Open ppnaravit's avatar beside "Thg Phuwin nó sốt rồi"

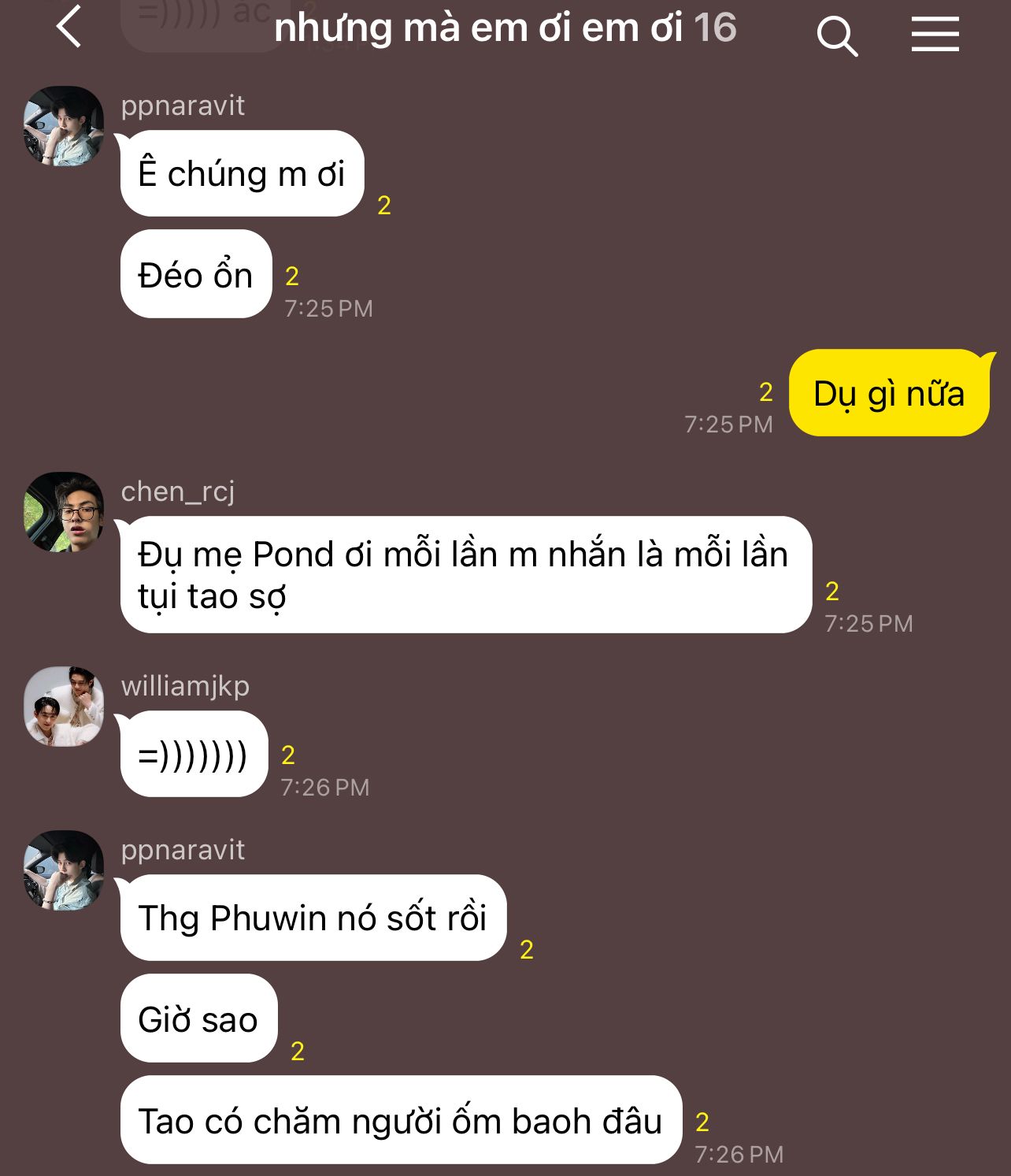[x=64, y=870]
